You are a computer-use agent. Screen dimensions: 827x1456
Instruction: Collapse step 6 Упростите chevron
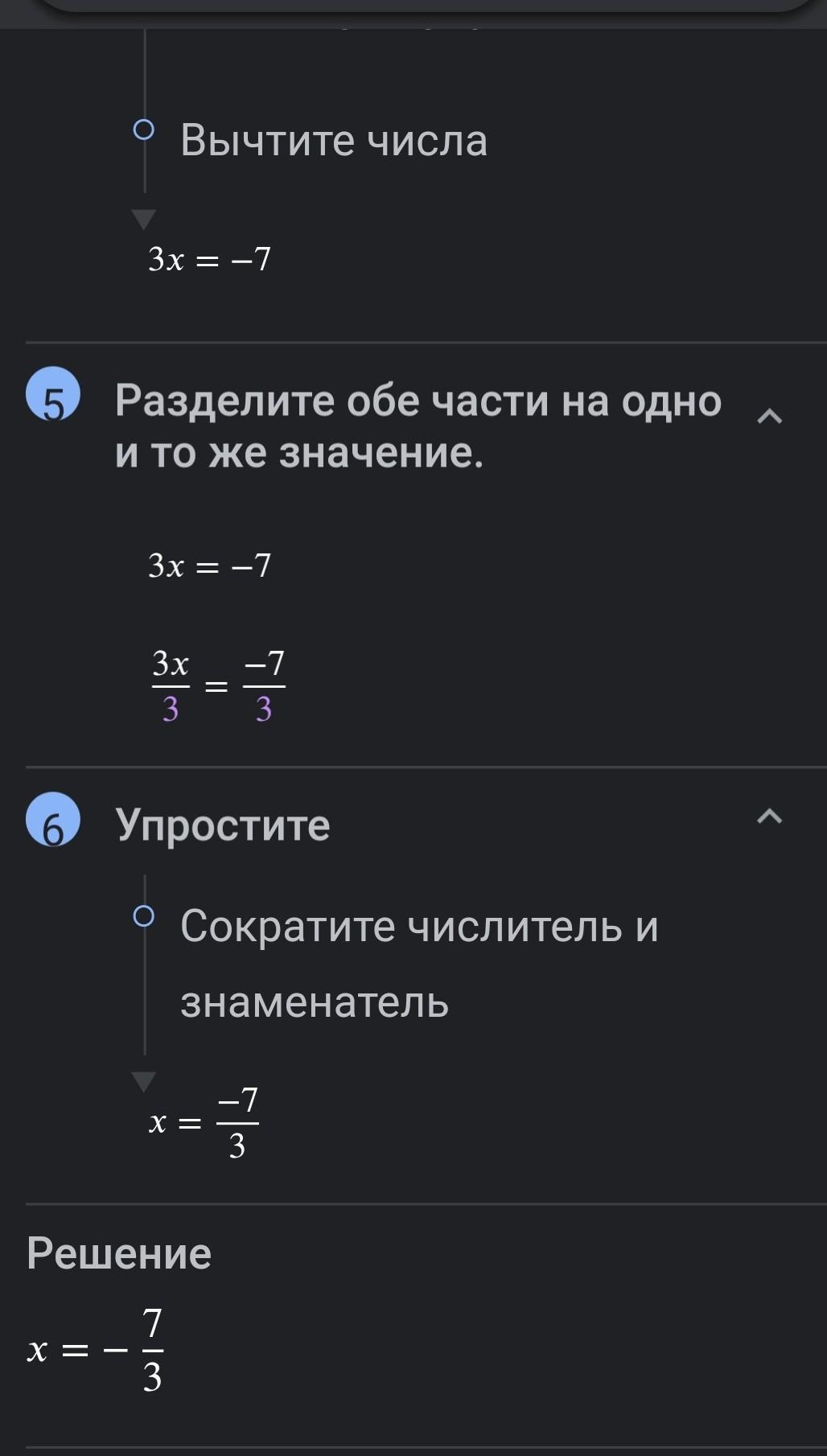[x=770, y=816]
